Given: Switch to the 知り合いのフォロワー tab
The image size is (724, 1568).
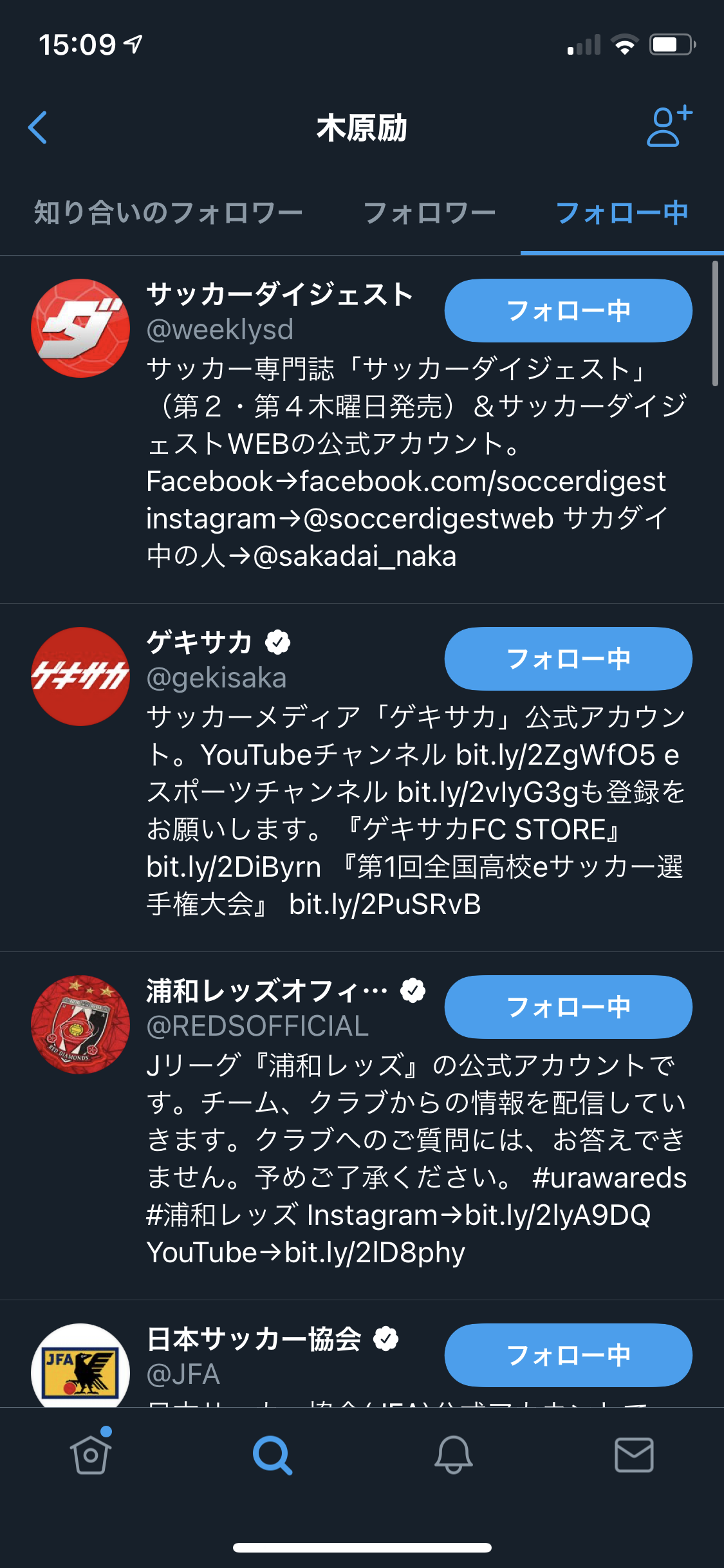Looking at the screenshot, I should (168, 213).
